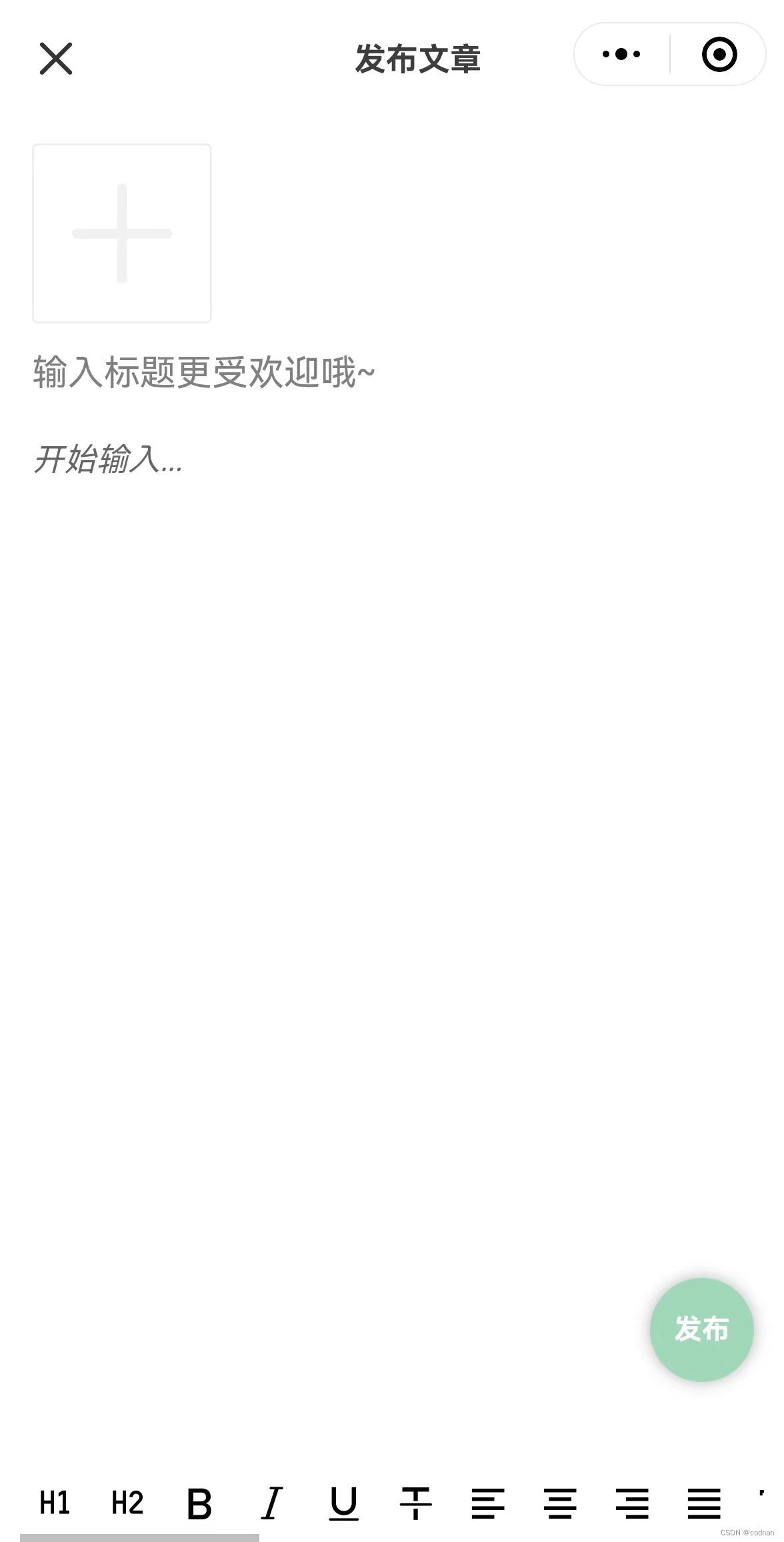Center align the text

560,1504
